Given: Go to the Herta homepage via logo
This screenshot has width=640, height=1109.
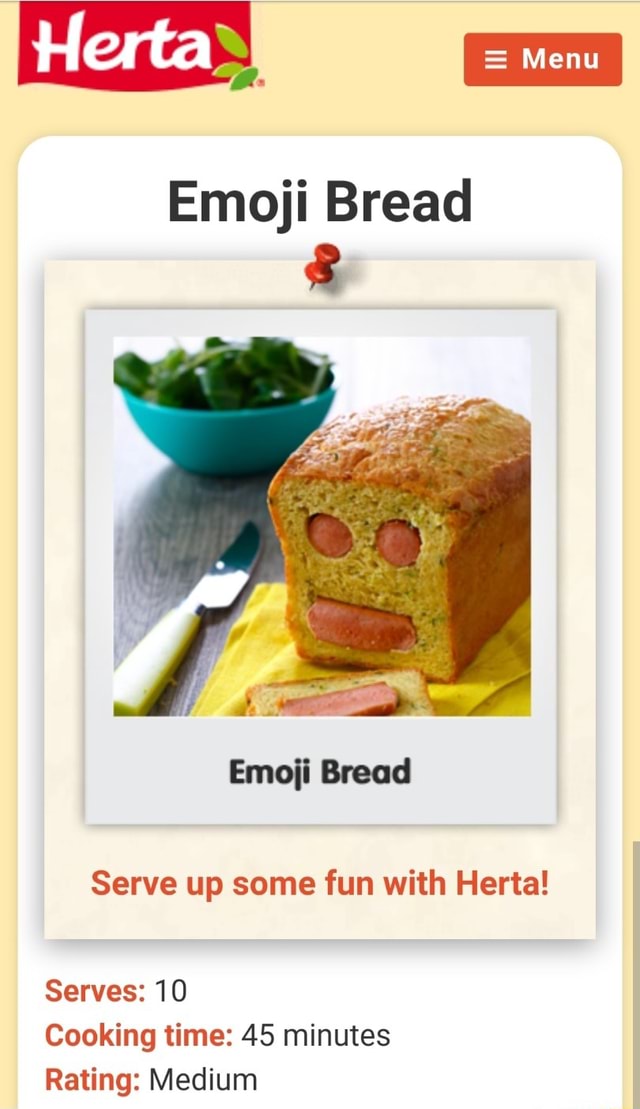Looking at the screenshot, I should pyautogui.click(x=135, y=46).
